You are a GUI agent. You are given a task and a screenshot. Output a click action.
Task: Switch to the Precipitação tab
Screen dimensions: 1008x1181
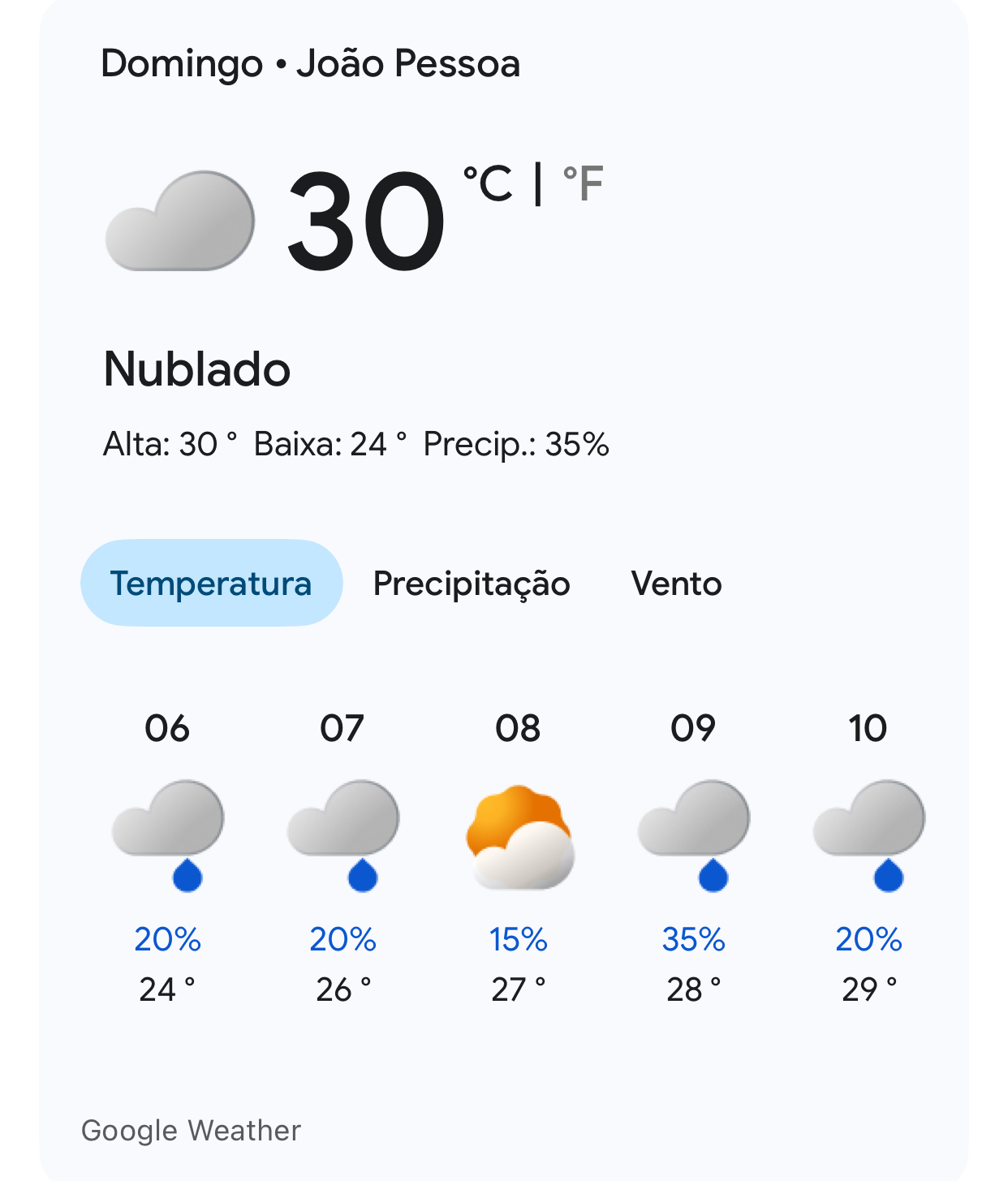tap(471, 584)
